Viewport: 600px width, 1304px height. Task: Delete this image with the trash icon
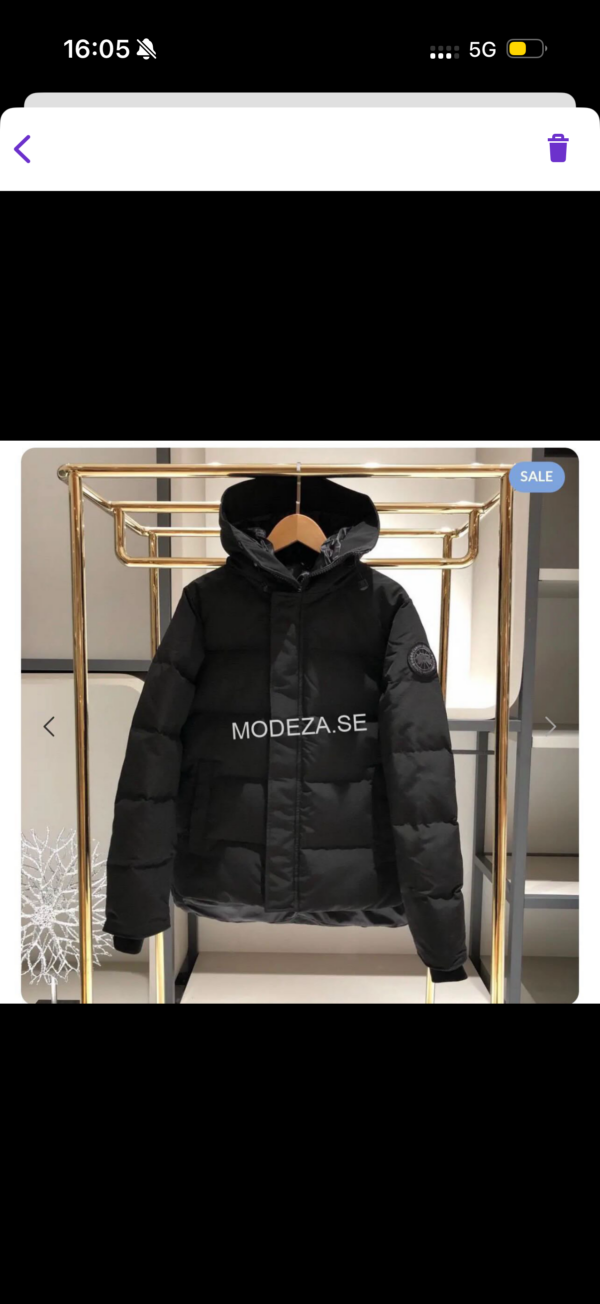pos(558,148)
